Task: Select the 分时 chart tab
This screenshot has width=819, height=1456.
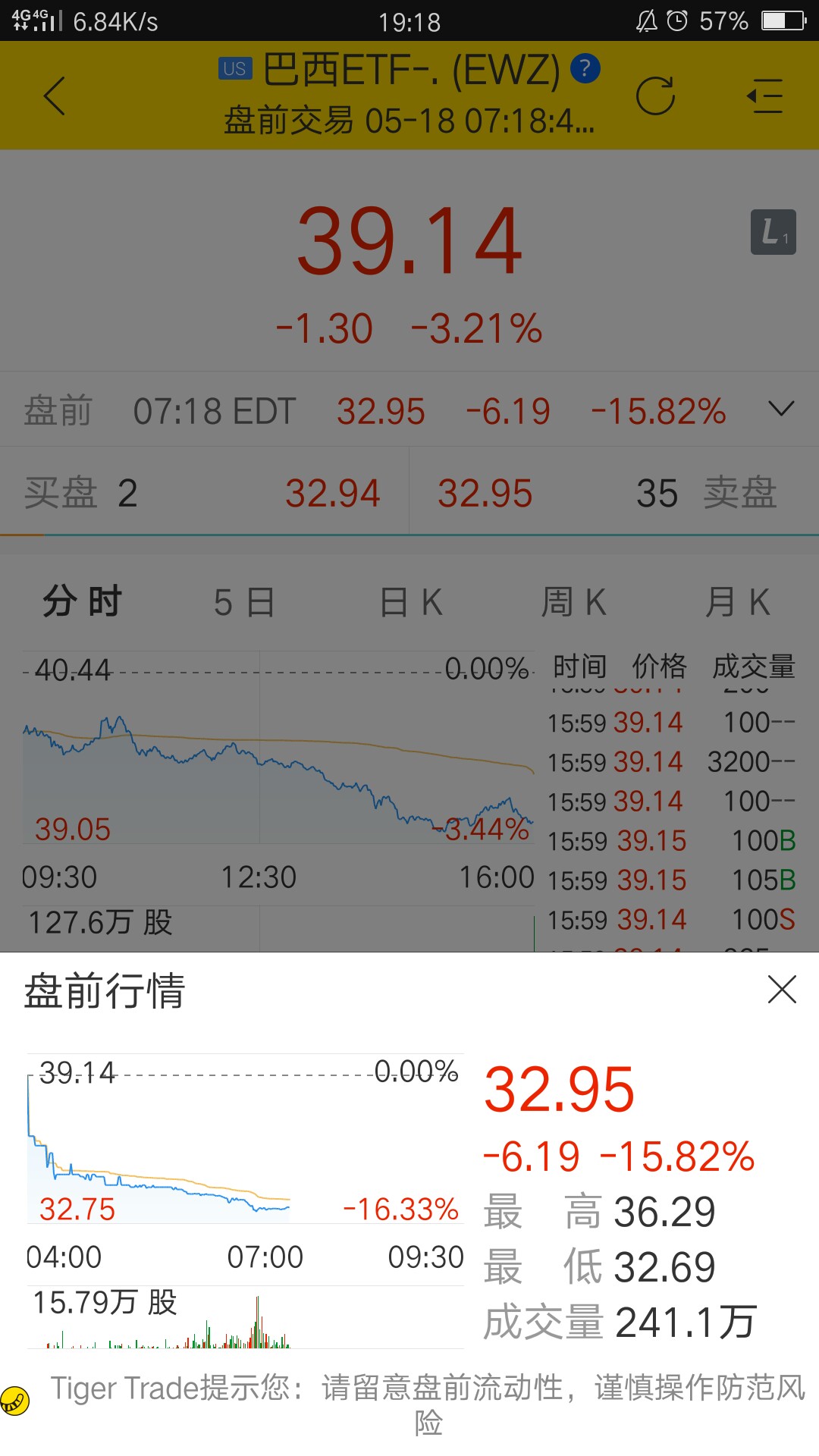Action: 82,602
